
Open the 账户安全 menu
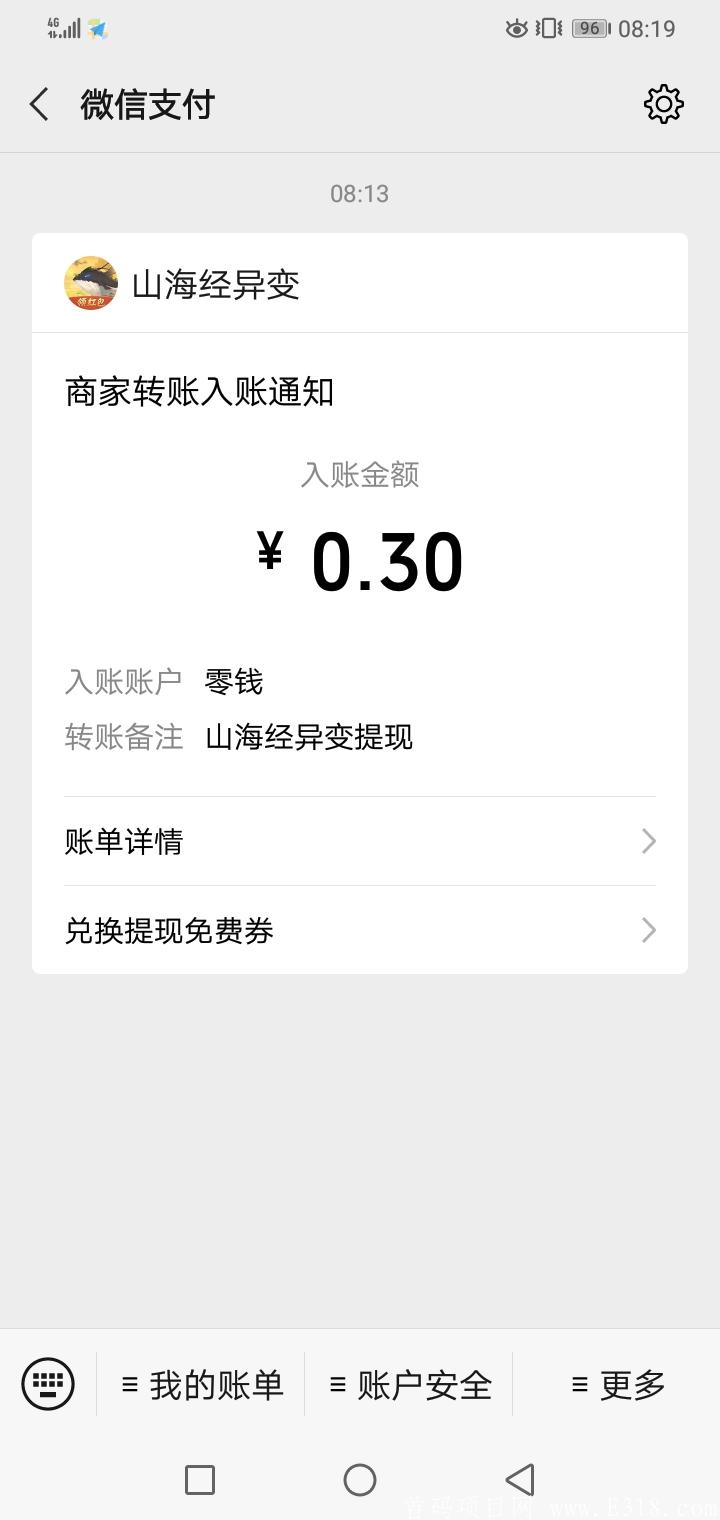(x=410, y=1383)
